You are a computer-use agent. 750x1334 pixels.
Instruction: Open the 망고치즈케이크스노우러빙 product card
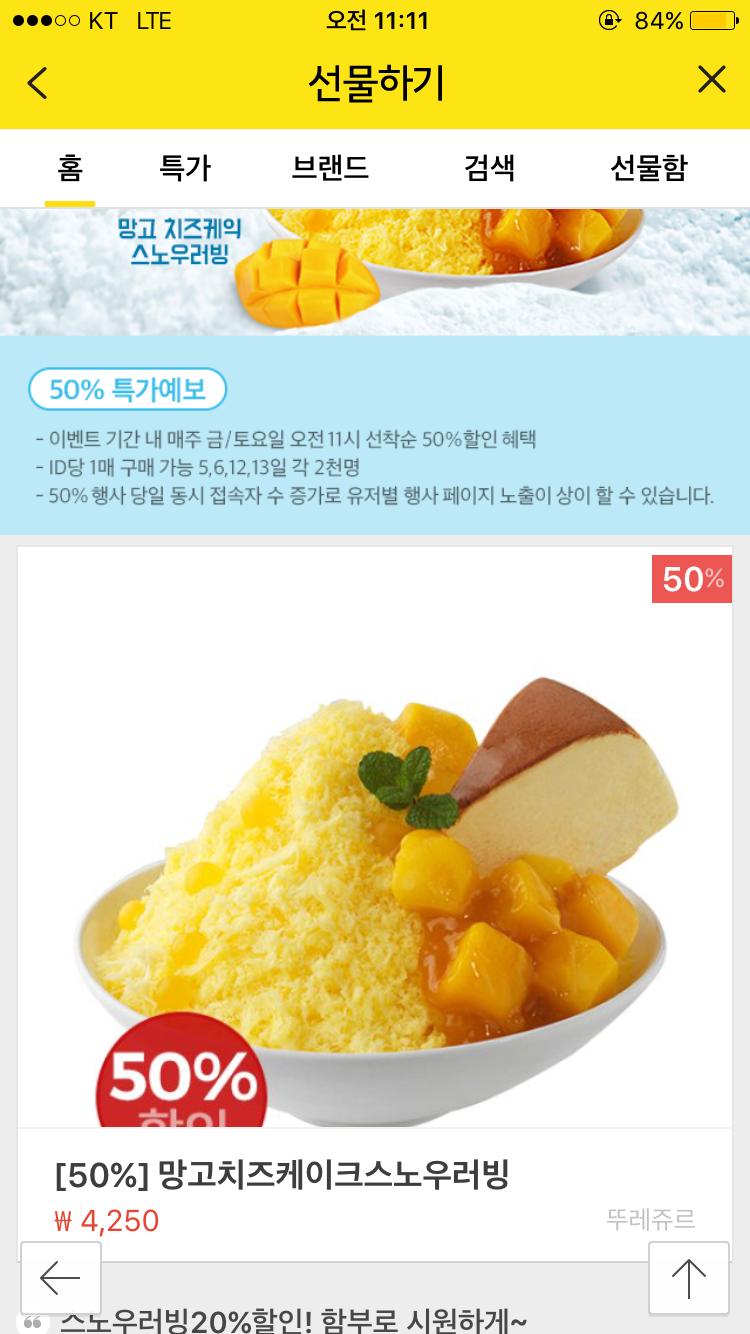(x=375, y=880)
